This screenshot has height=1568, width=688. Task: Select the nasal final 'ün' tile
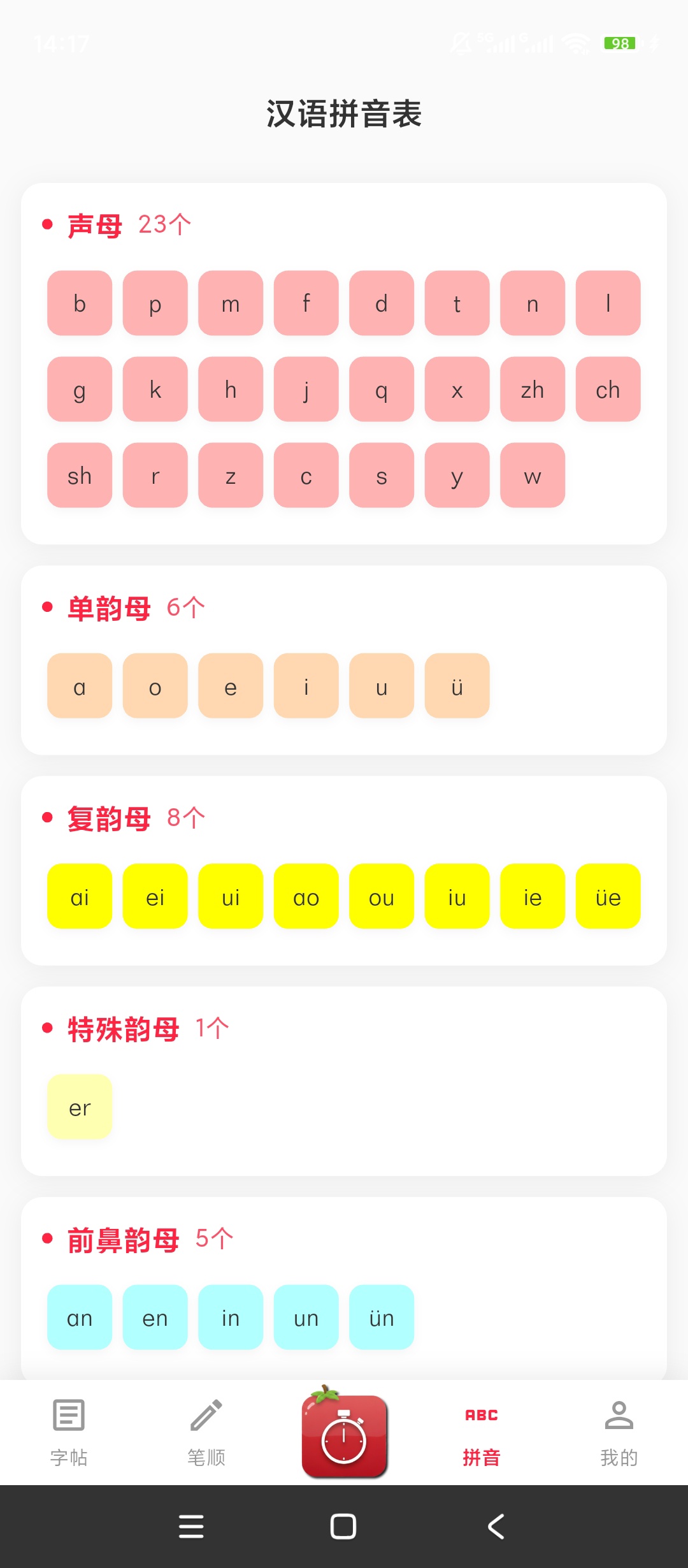click(382, 1317)
